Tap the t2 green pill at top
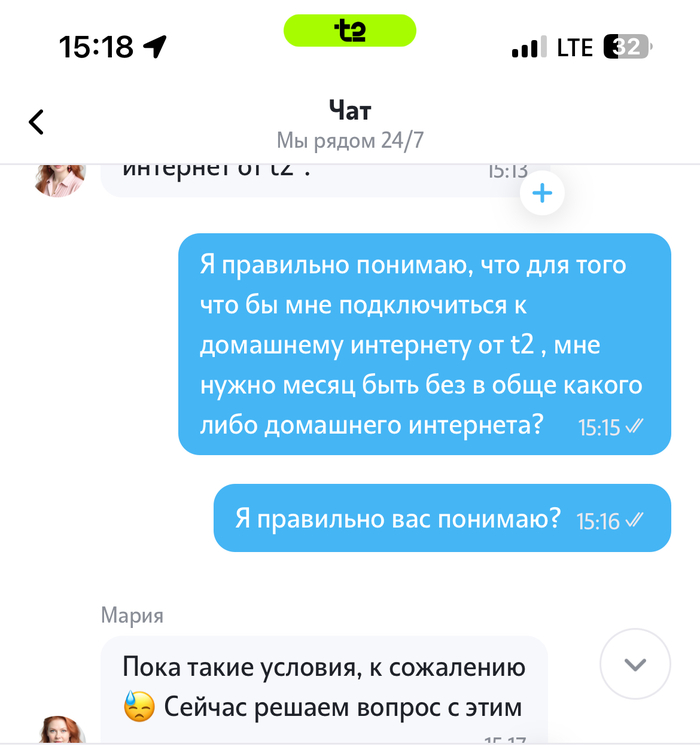 click(350, 31)
